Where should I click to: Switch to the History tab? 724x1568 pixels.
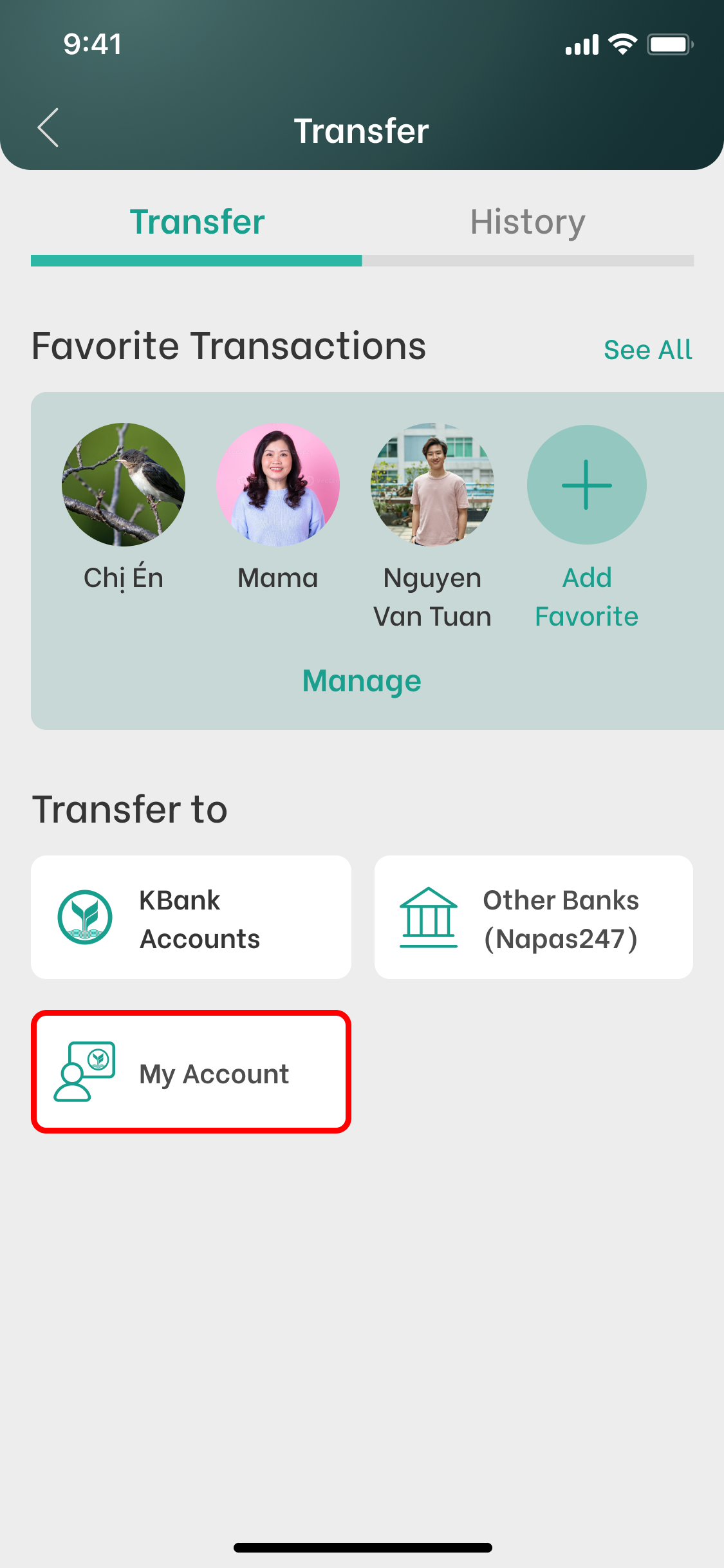click(527, 223)
